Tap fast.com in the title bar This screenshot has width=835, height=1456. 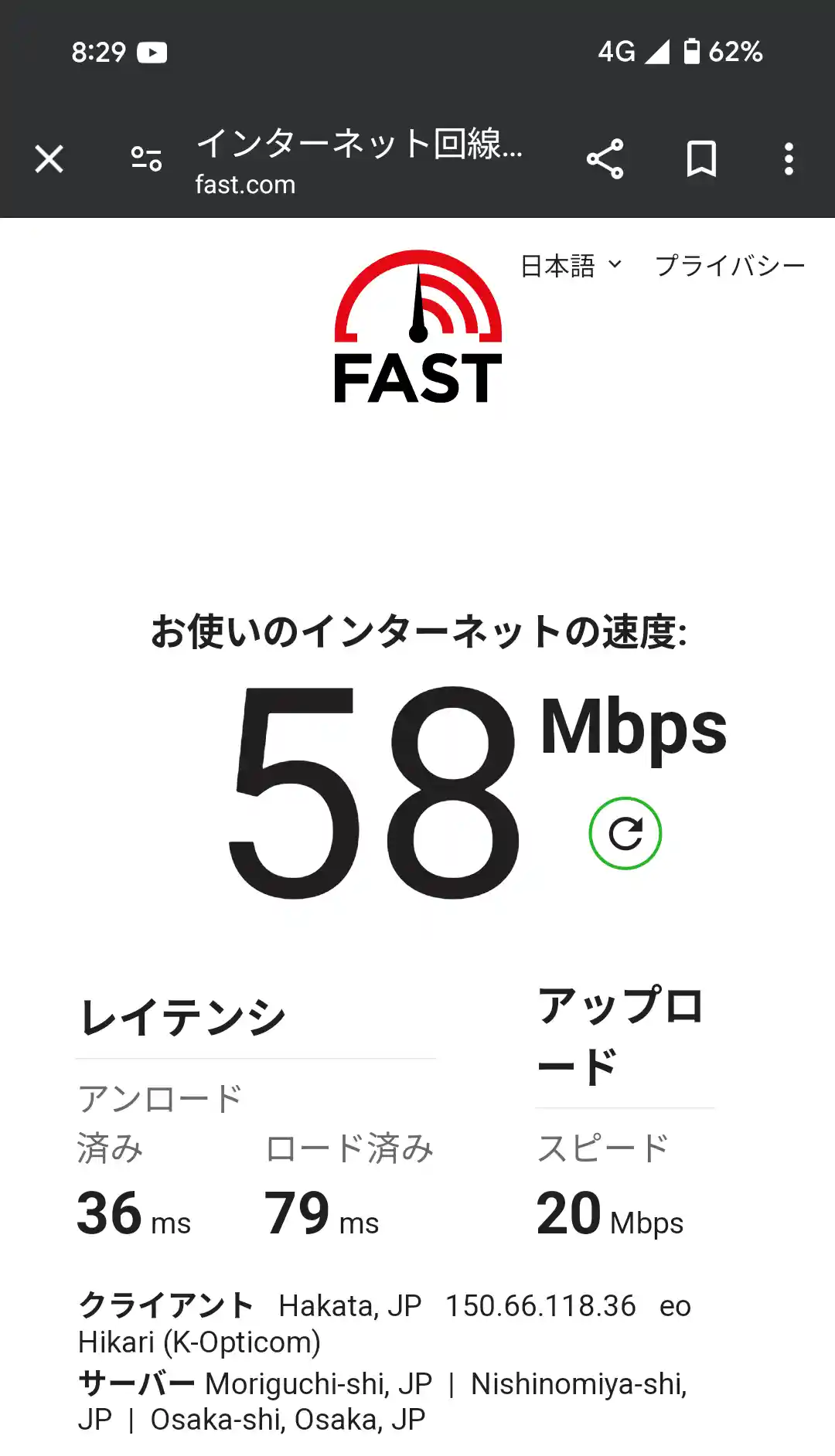(x=244, y=184)
